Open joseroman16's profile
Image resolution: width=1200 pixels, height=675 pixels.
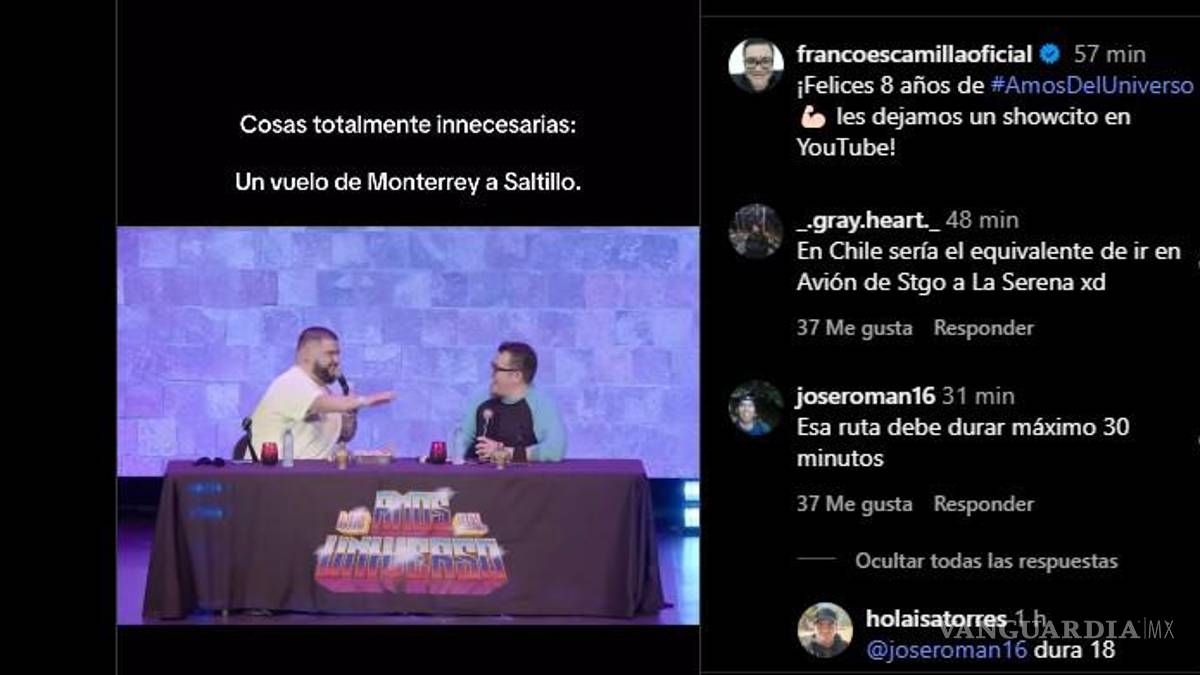point(865,396)
